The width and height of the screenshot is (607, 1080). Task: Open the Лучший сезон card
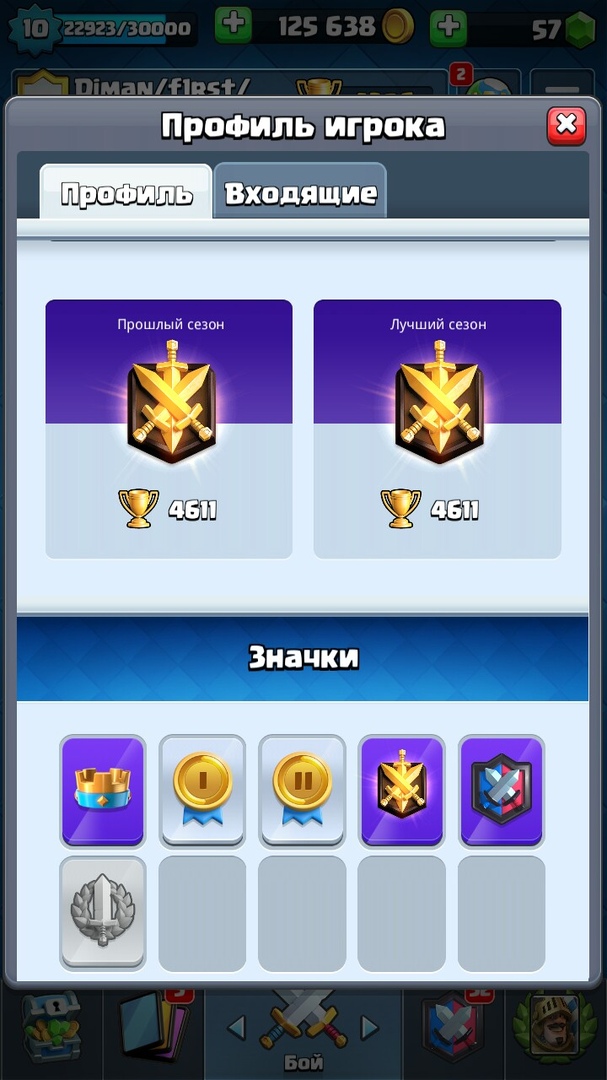(x=437, y=428)
